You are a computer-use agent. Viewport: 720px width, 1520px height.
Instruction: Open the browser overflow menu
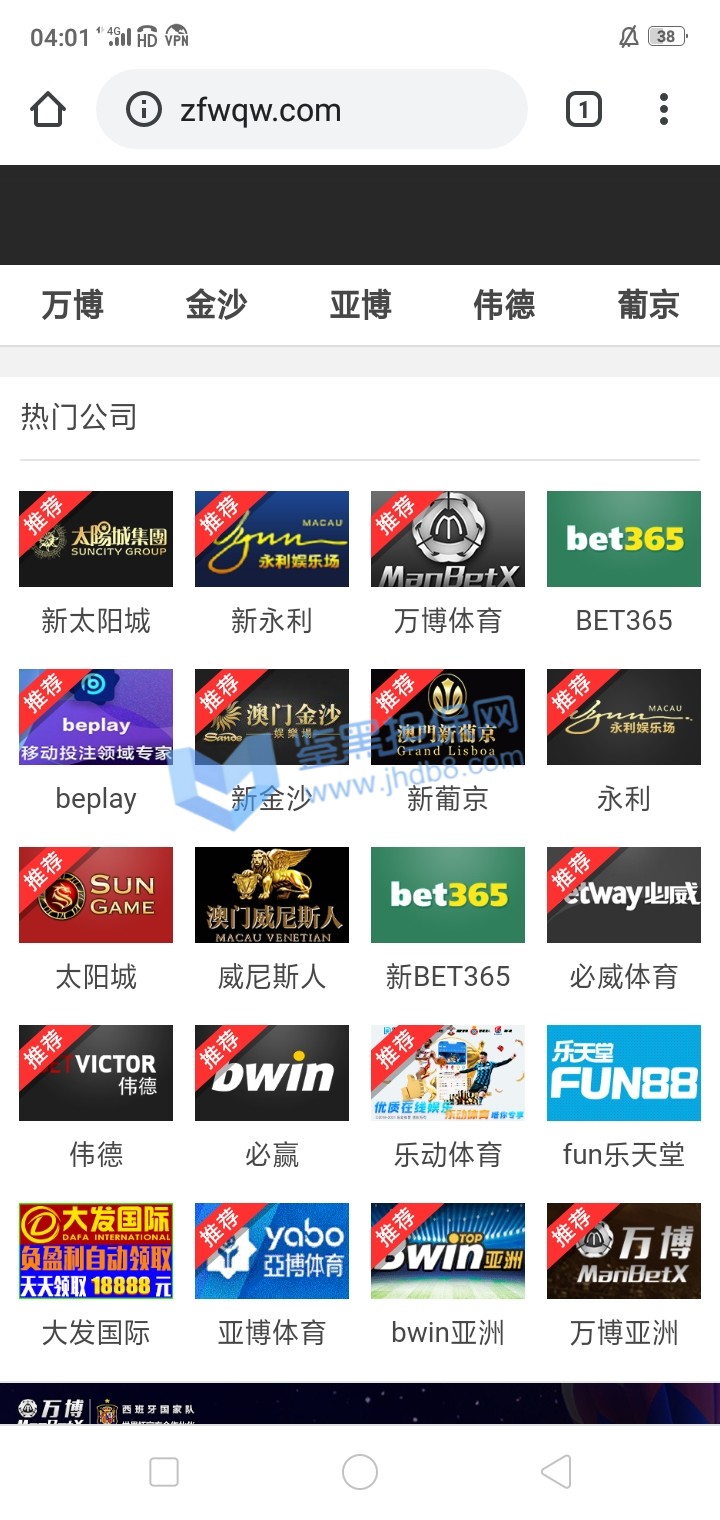[663, 110]
